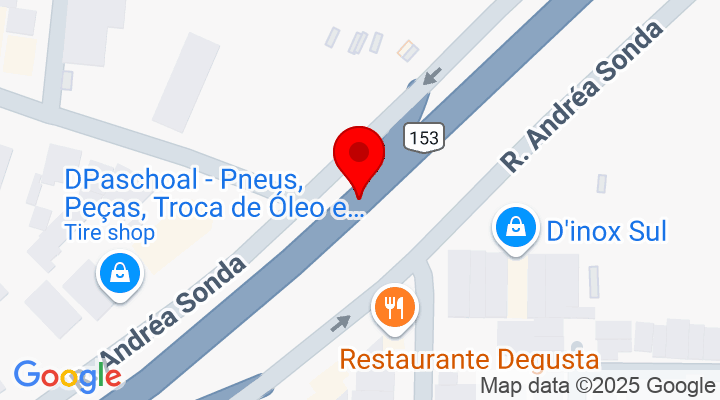
Task: Open the Google logo link
Action: [x=67, y=376]
